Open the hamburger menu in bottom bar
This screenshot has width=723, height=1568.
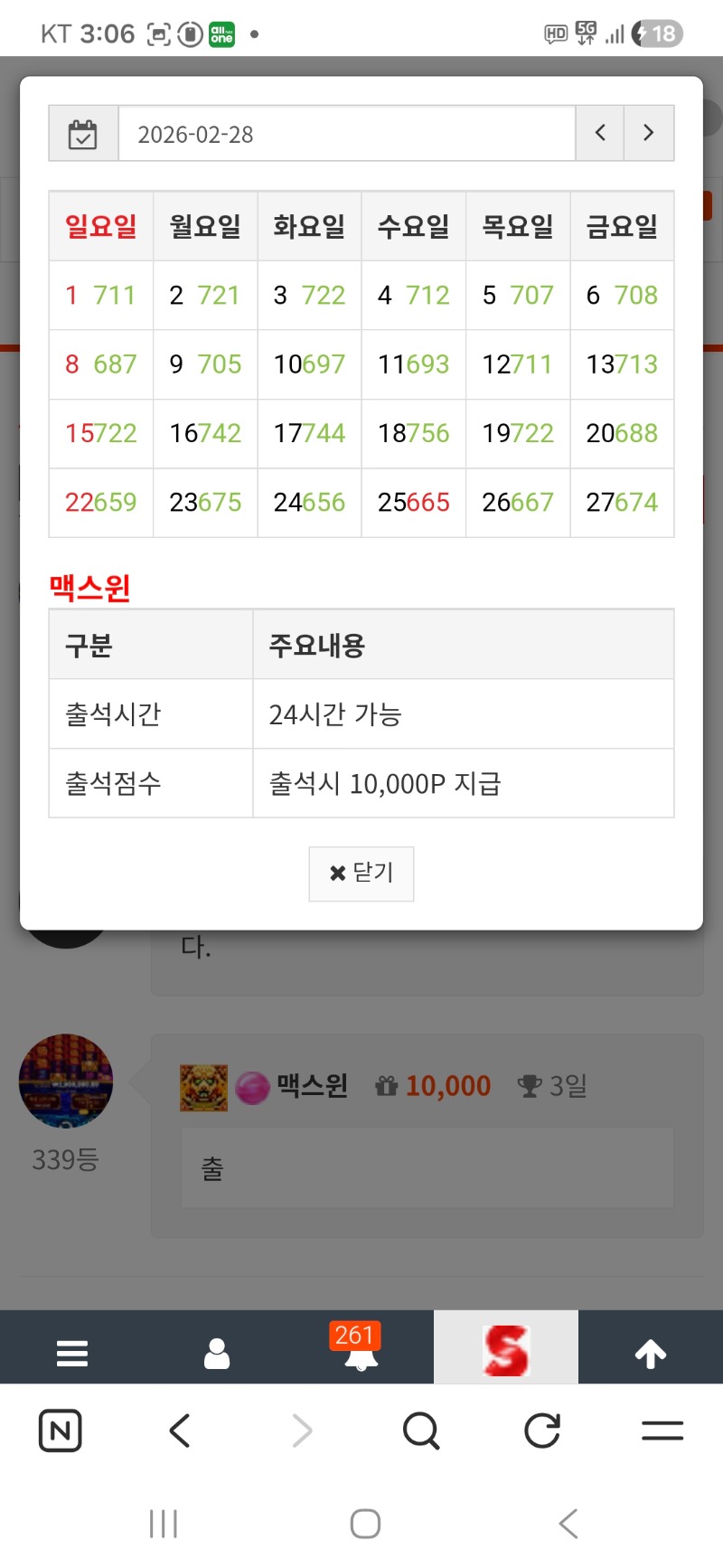[72, 1353]
